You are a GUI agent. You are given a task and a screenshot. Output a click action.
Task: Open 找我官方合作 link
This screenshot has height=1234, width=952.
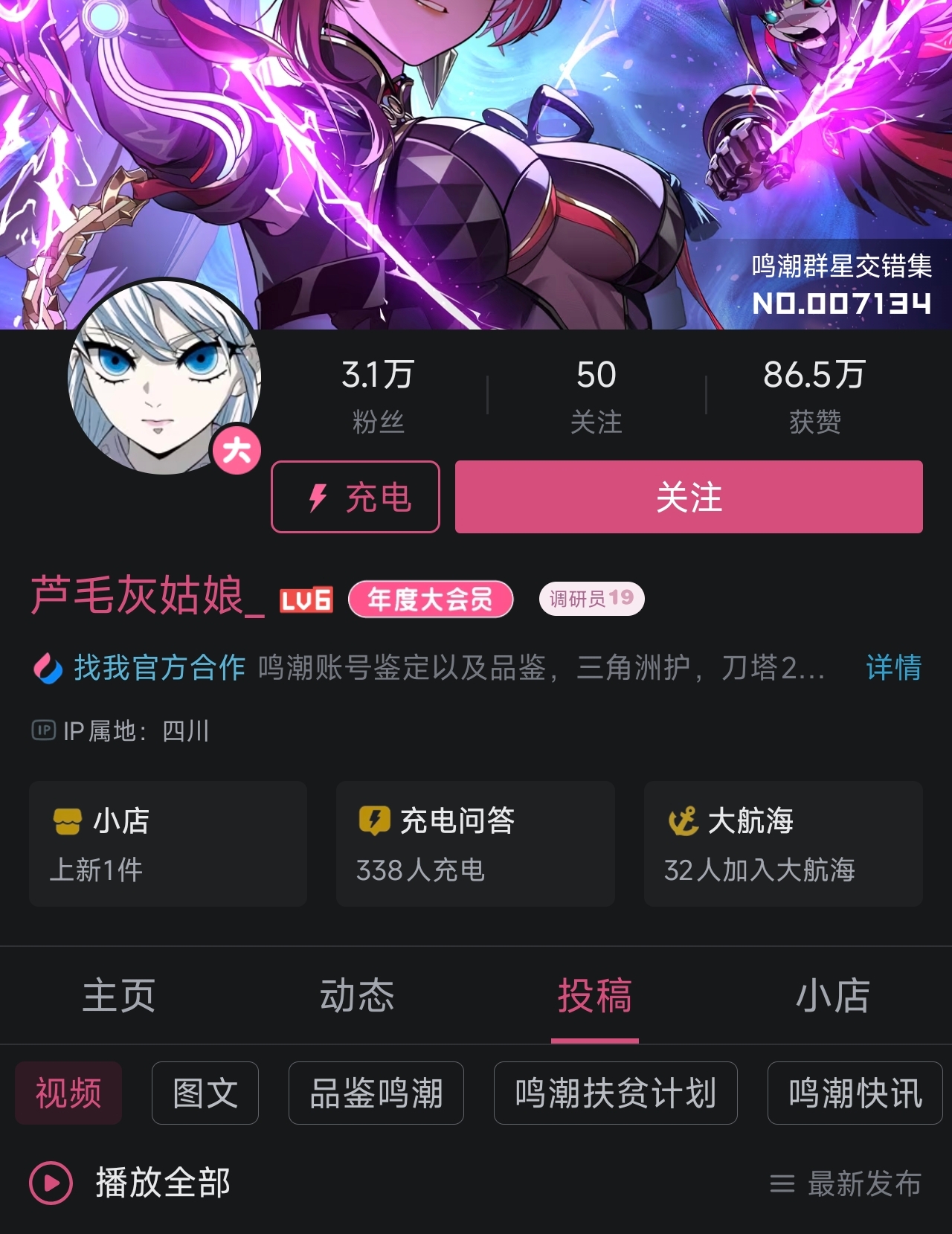tap(158, 667)
